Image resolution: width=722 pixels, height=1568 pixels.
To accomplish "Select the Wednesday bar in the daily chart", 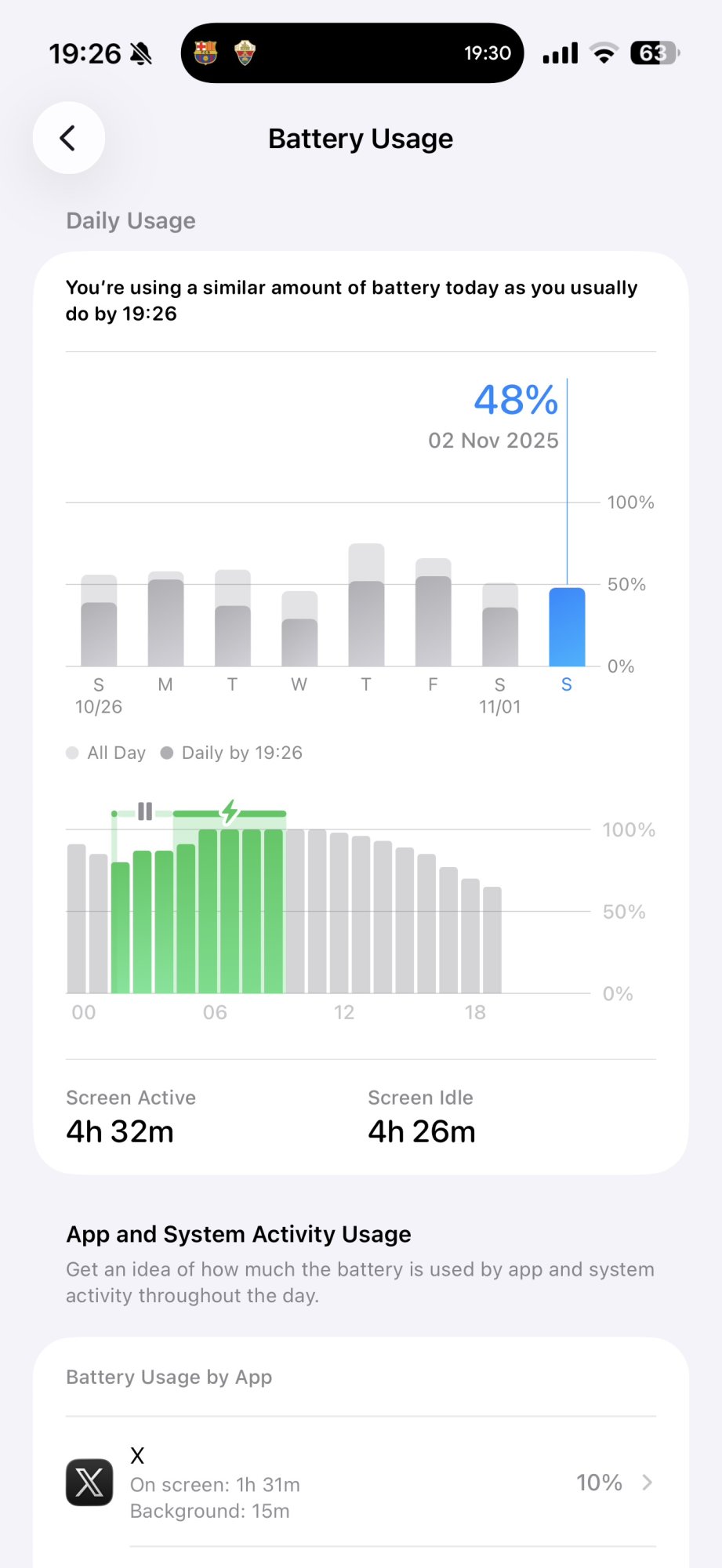I will [x=299, y=629].
